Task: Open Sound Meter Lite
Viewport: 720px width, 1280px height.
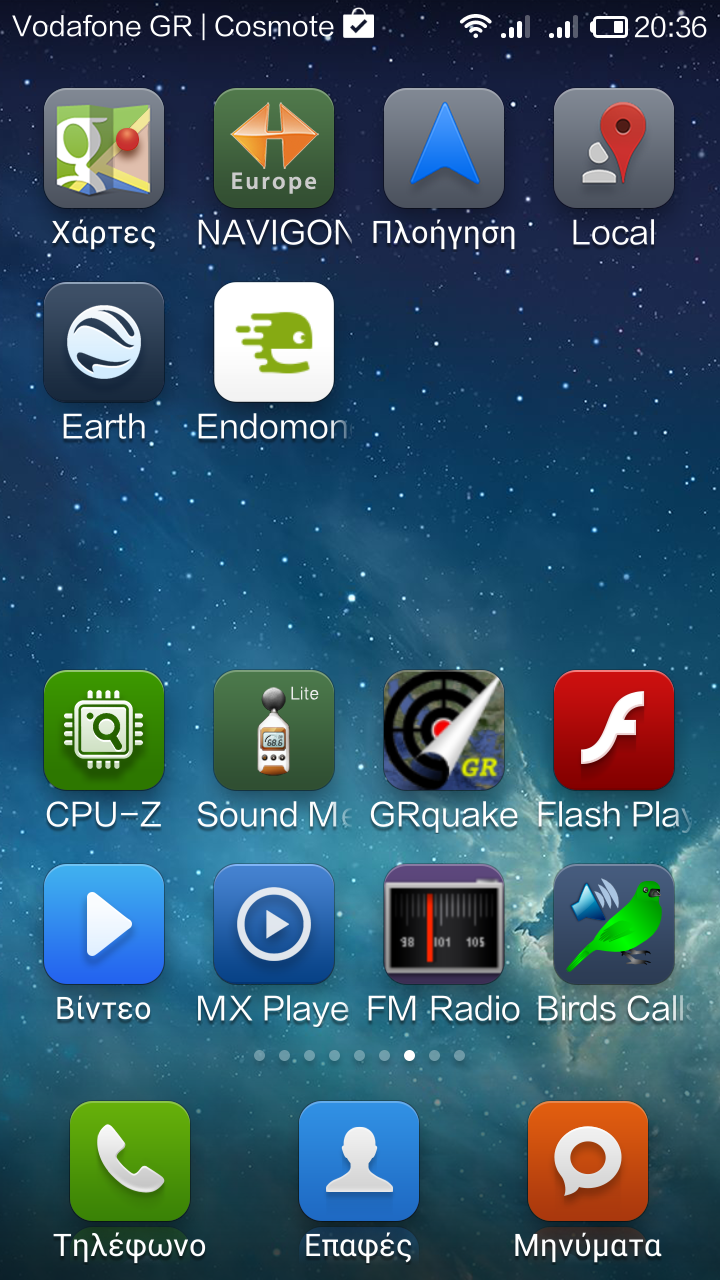Action: pyautogui.click(x=274, y=730)
